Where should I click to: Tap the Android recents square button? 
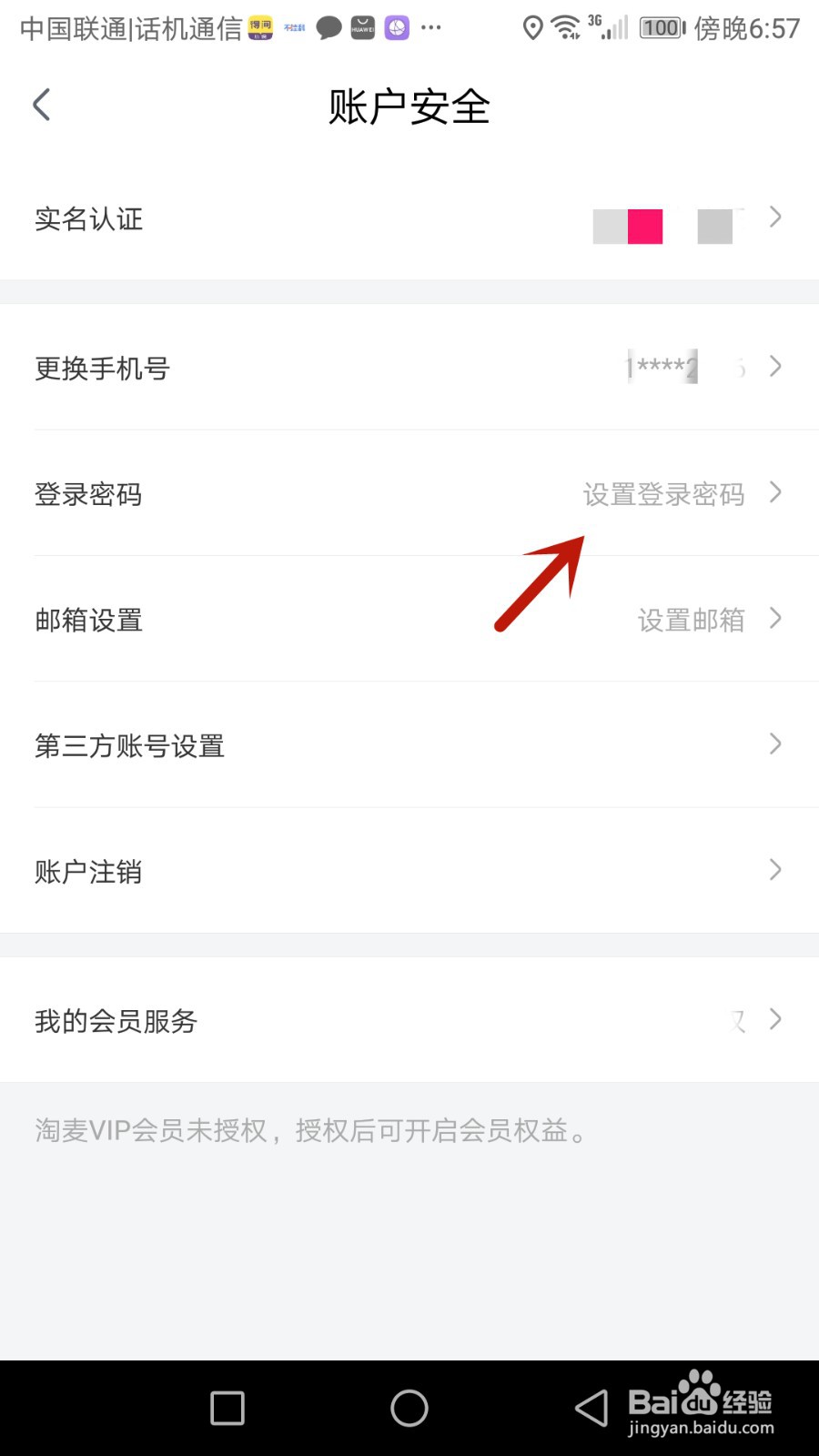coord(226,1408)
